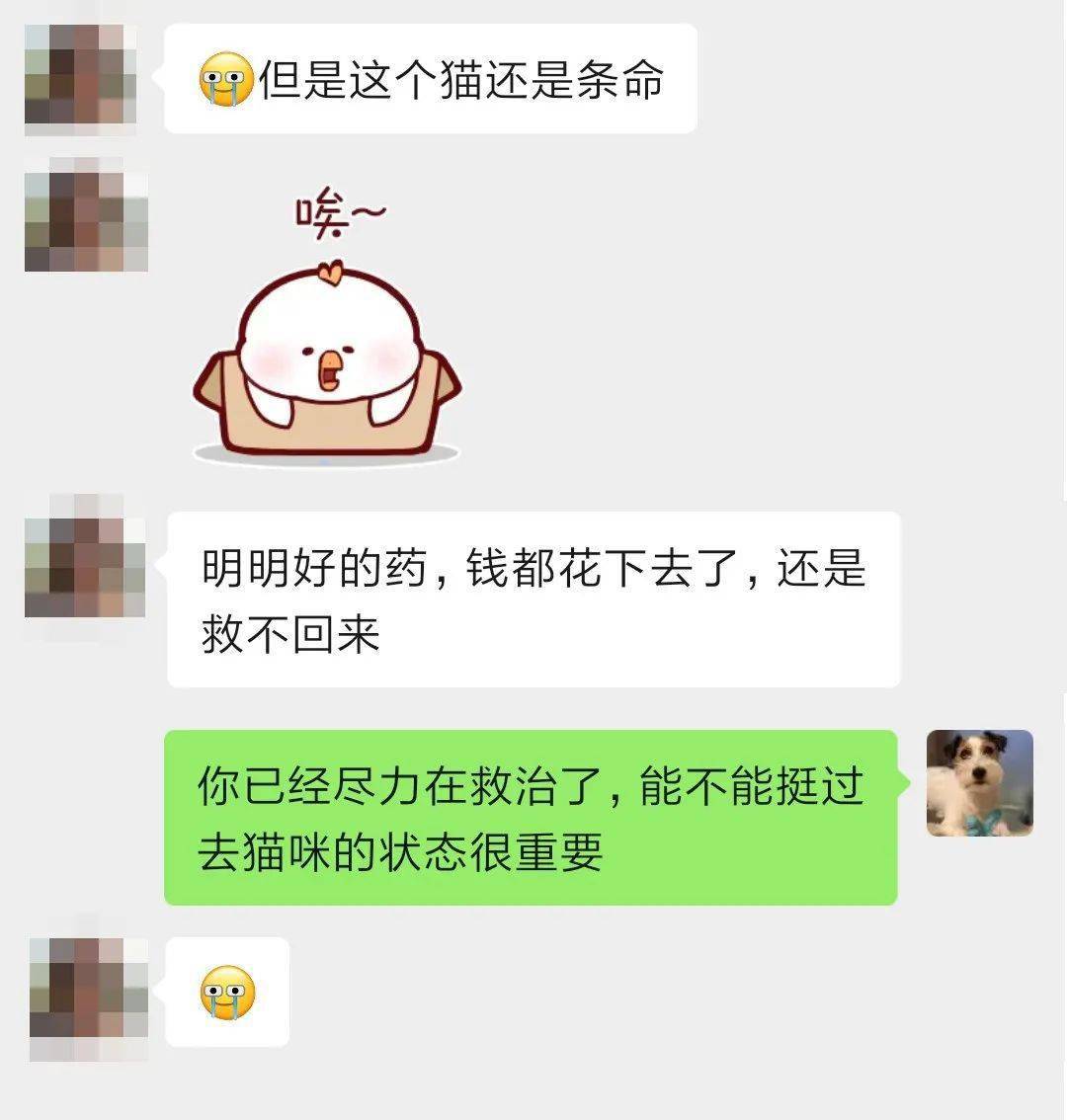
Task: Open the dog avatar's profile
Action: coord(979,783)
